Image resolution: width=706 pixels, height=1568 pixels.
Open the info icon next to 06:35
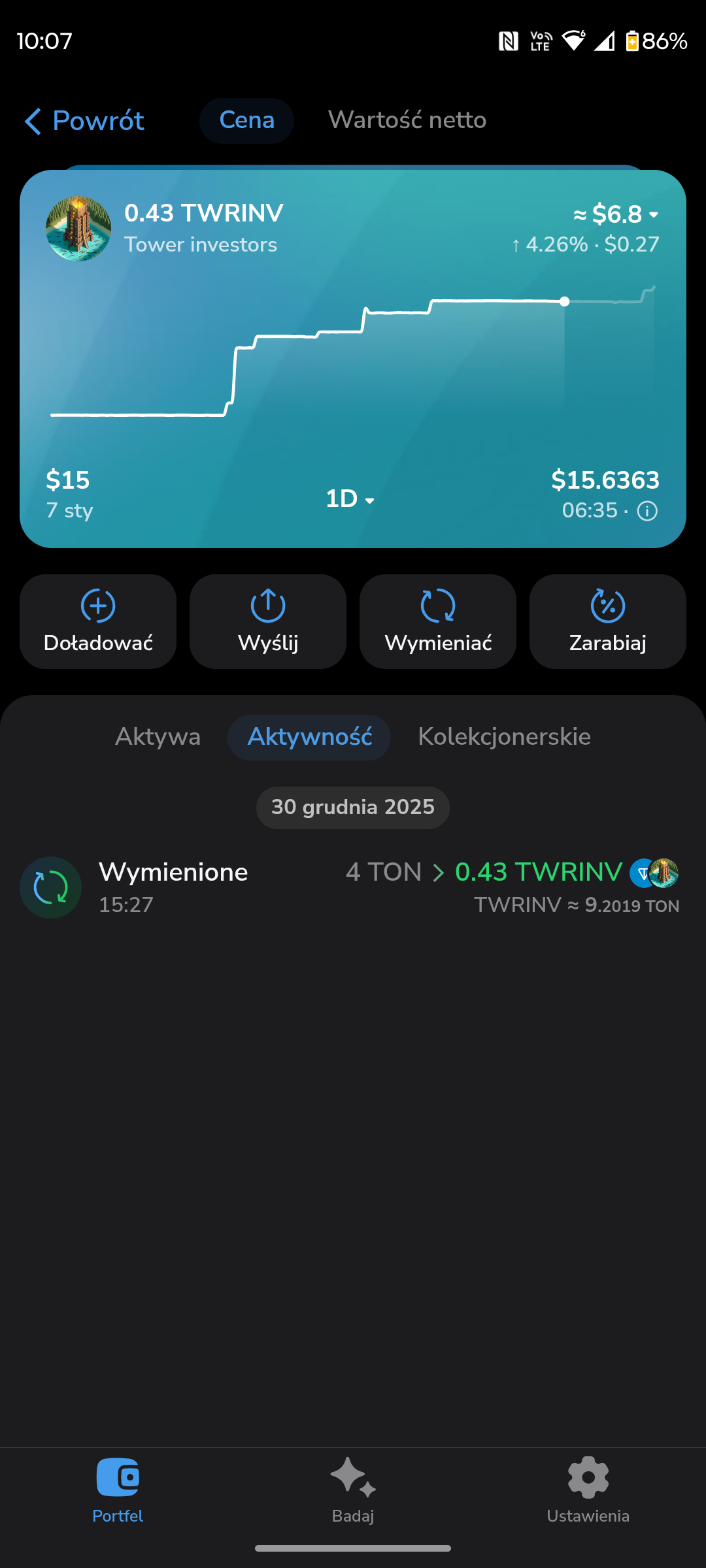pos(647,511)
